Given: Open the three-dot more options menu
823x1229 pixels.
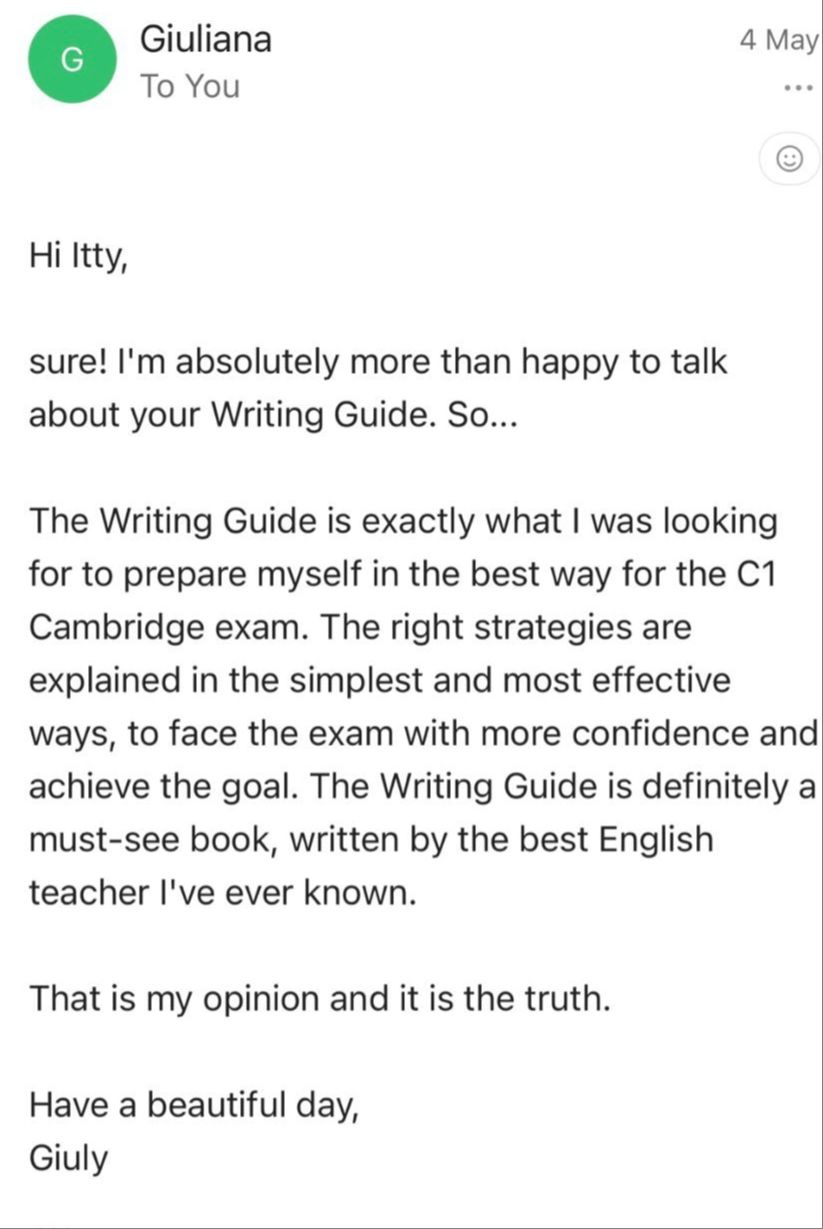Looking at the screenshot, I should pyautogui.click(x=798, y=88).
